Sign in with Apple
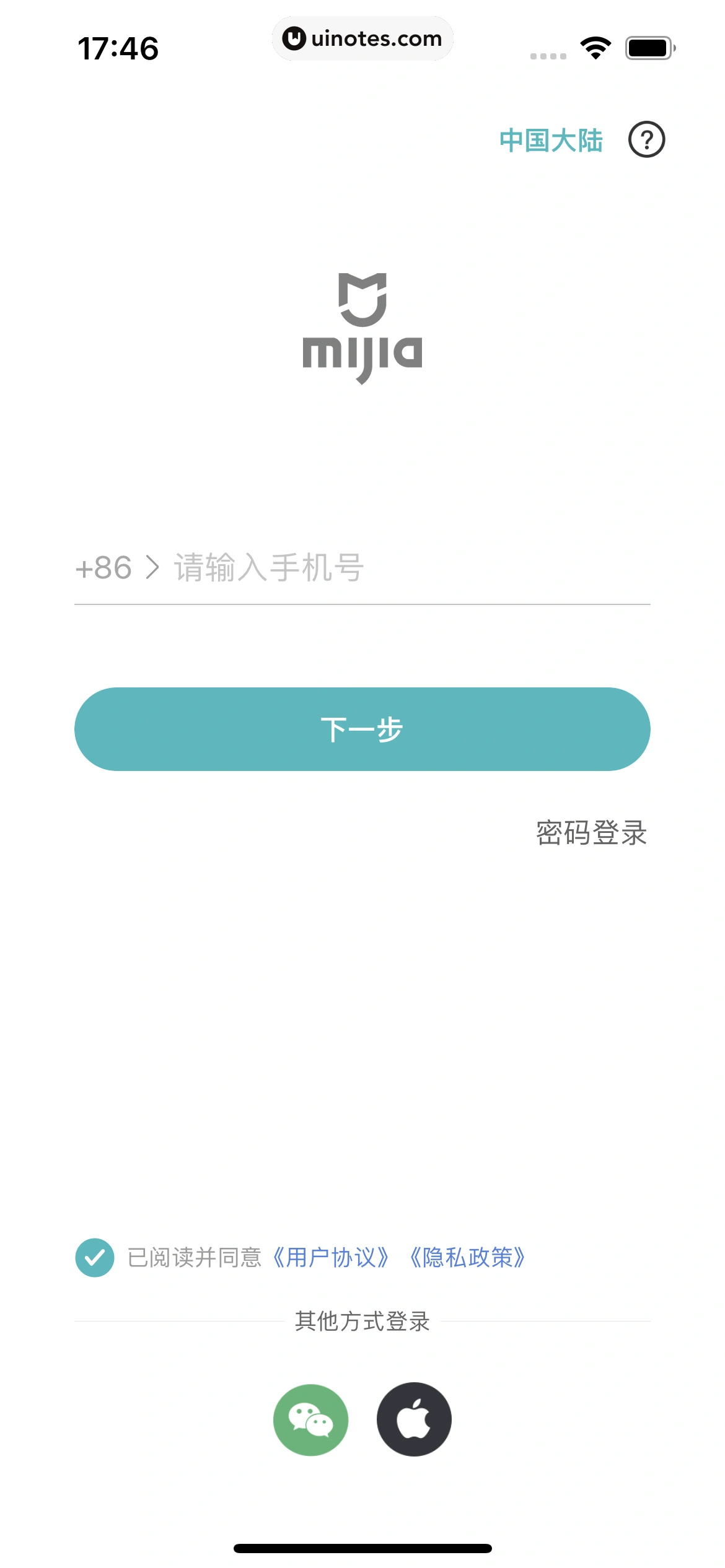The width and height of the screenshot is (725, 1568). tap(414, 1419)
